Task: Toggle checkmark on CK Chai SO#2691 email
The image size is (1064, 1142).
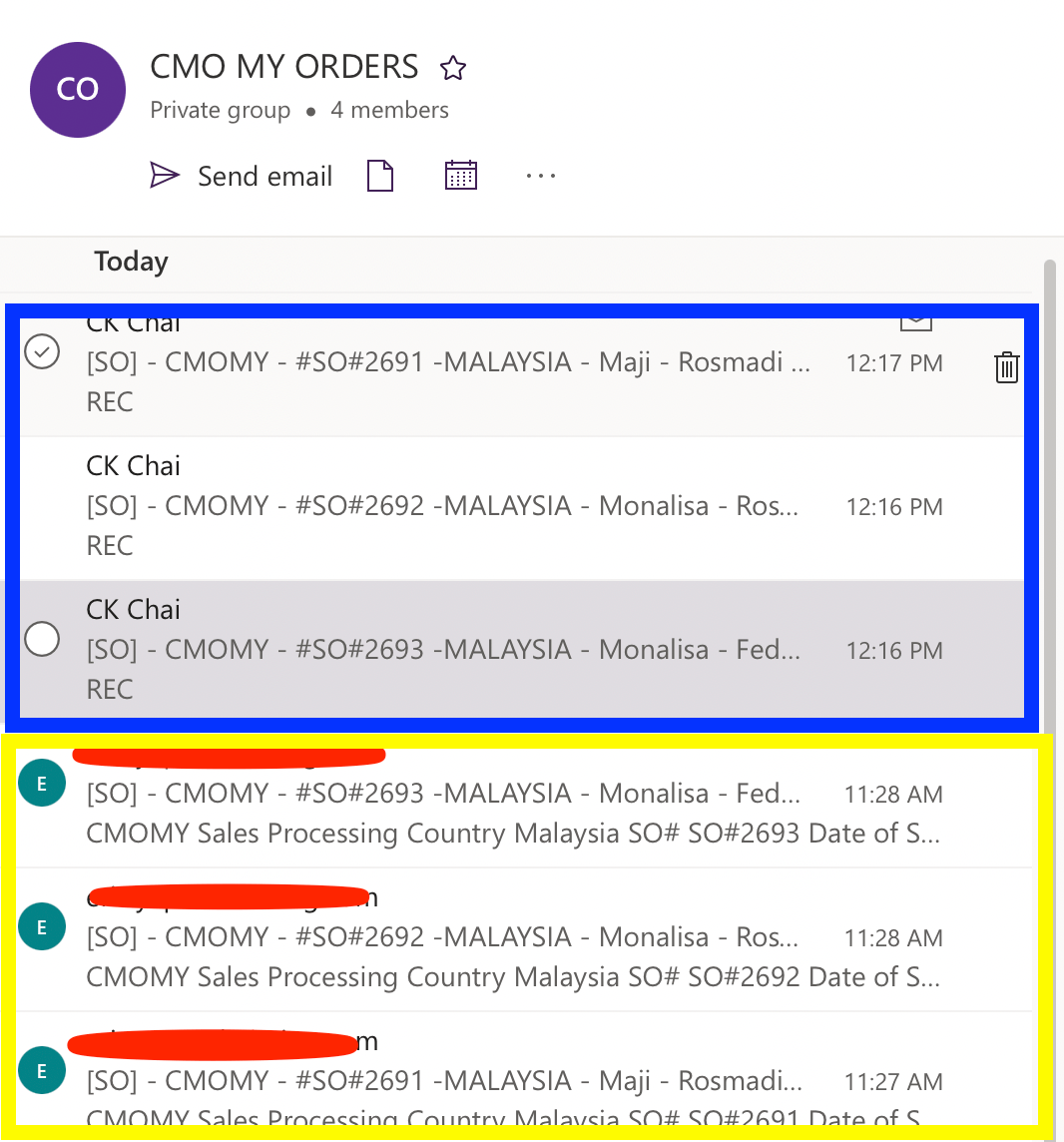Action: tap(42, 351)
